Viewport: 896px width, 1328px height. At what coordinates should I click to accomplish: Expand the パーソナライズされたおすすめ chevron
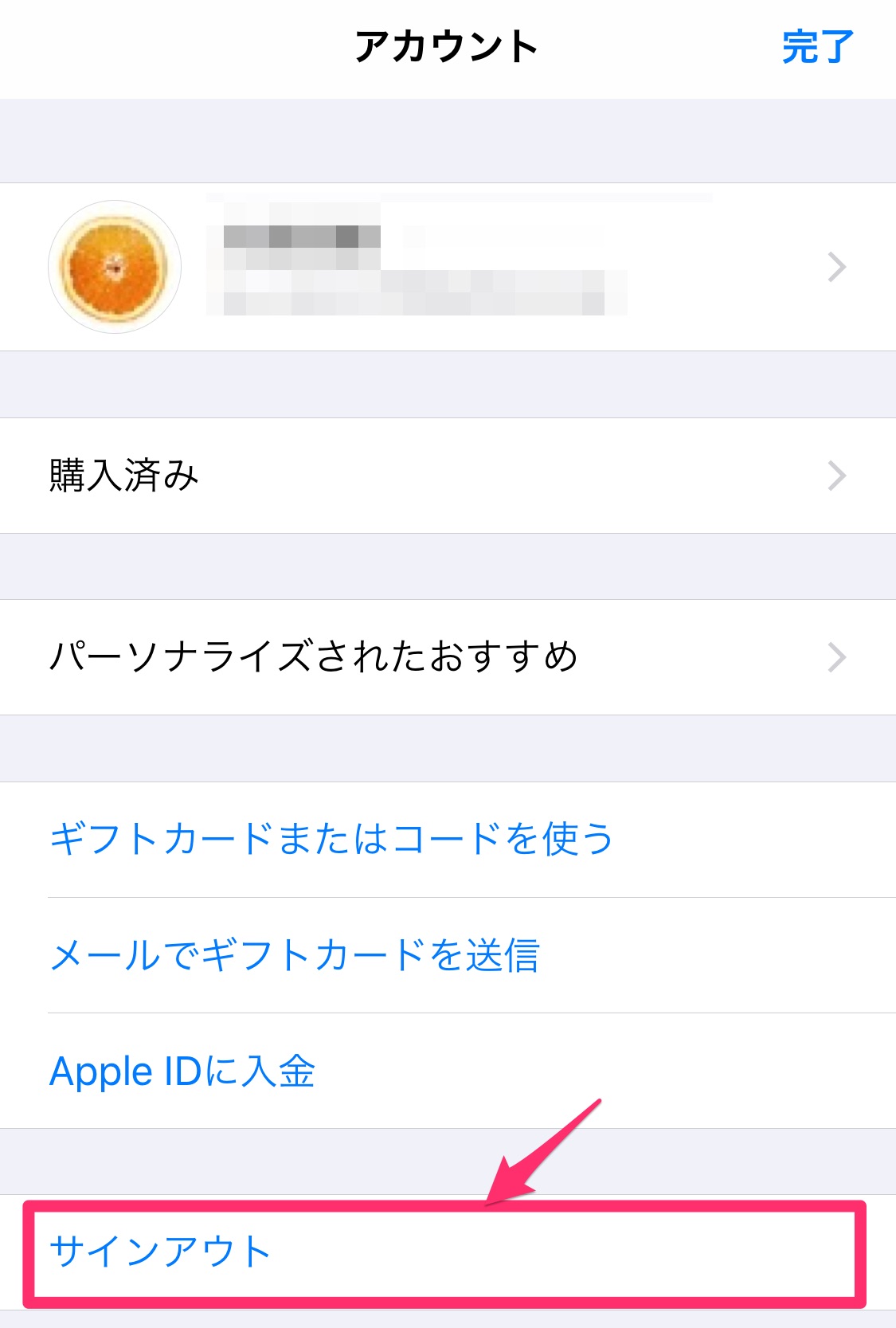[837, 656]
